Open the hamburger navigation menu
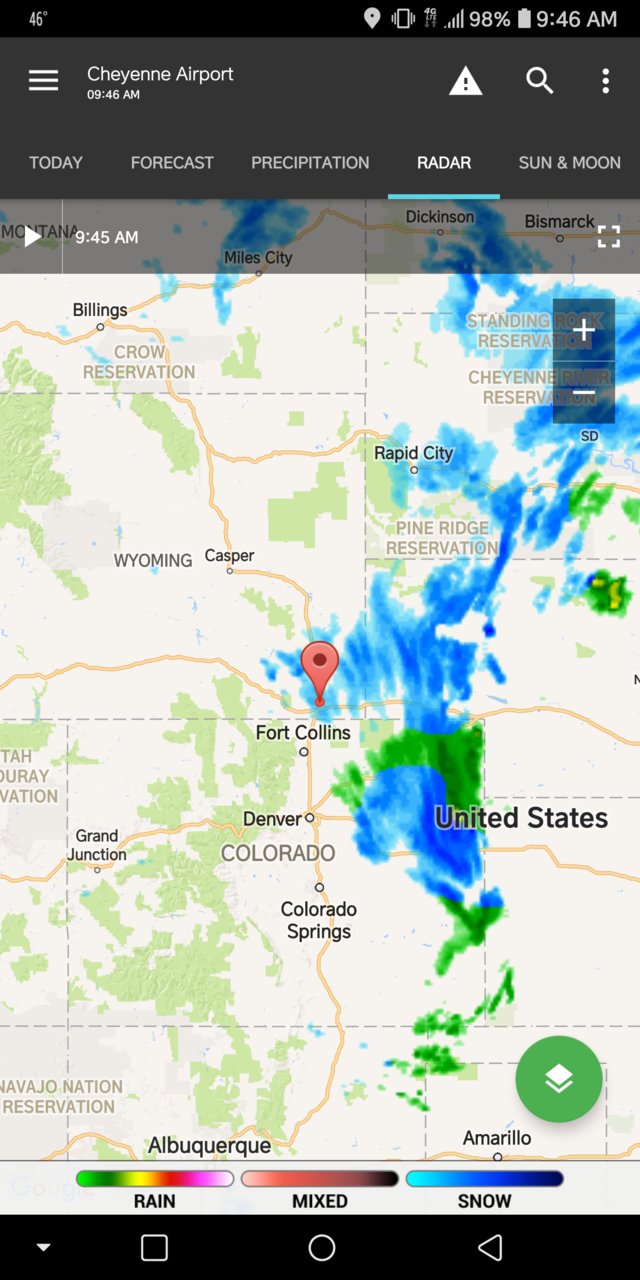Screen dimensions: 640x1280 (x=43, y=81)
